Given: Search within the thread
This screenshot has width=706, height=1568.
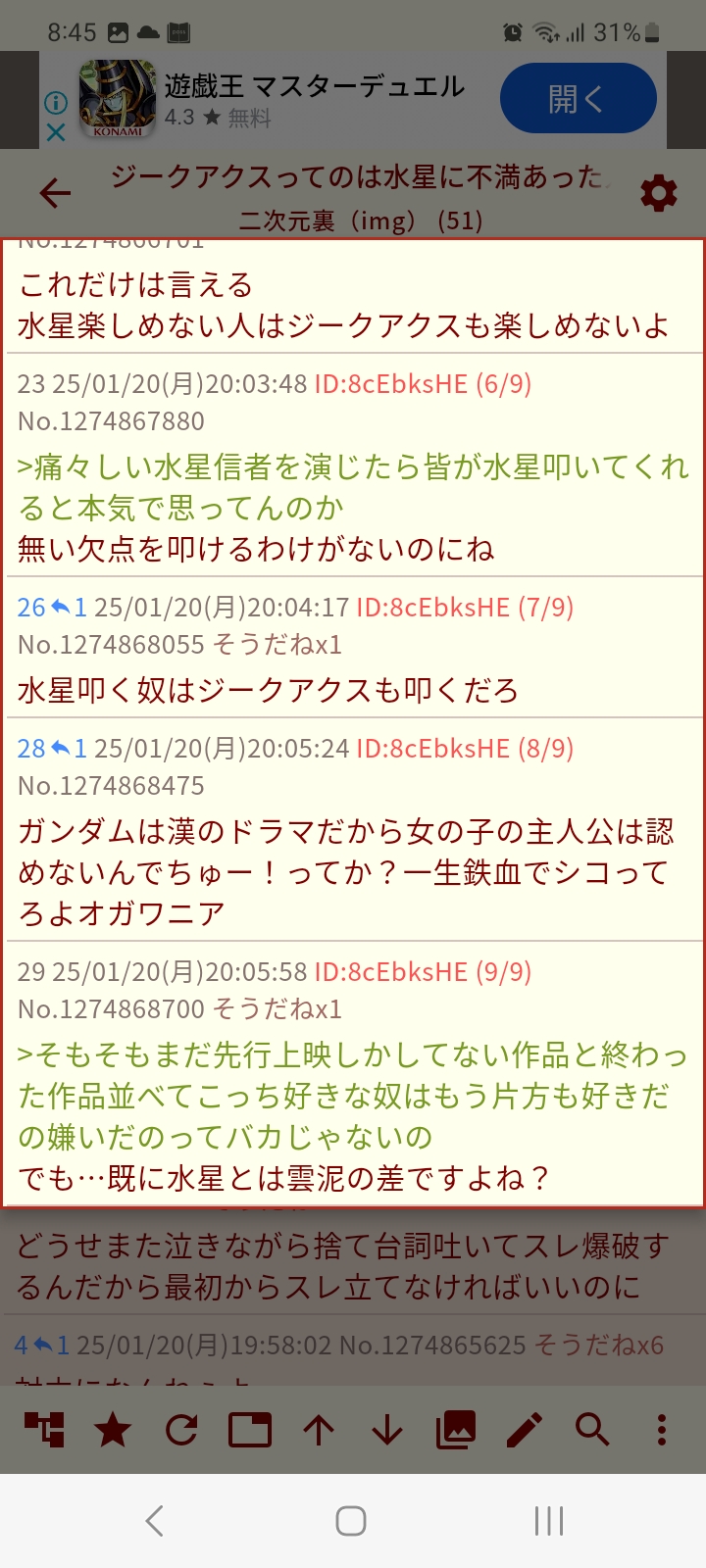Looking at the screenshot, I should [592, 1430].
